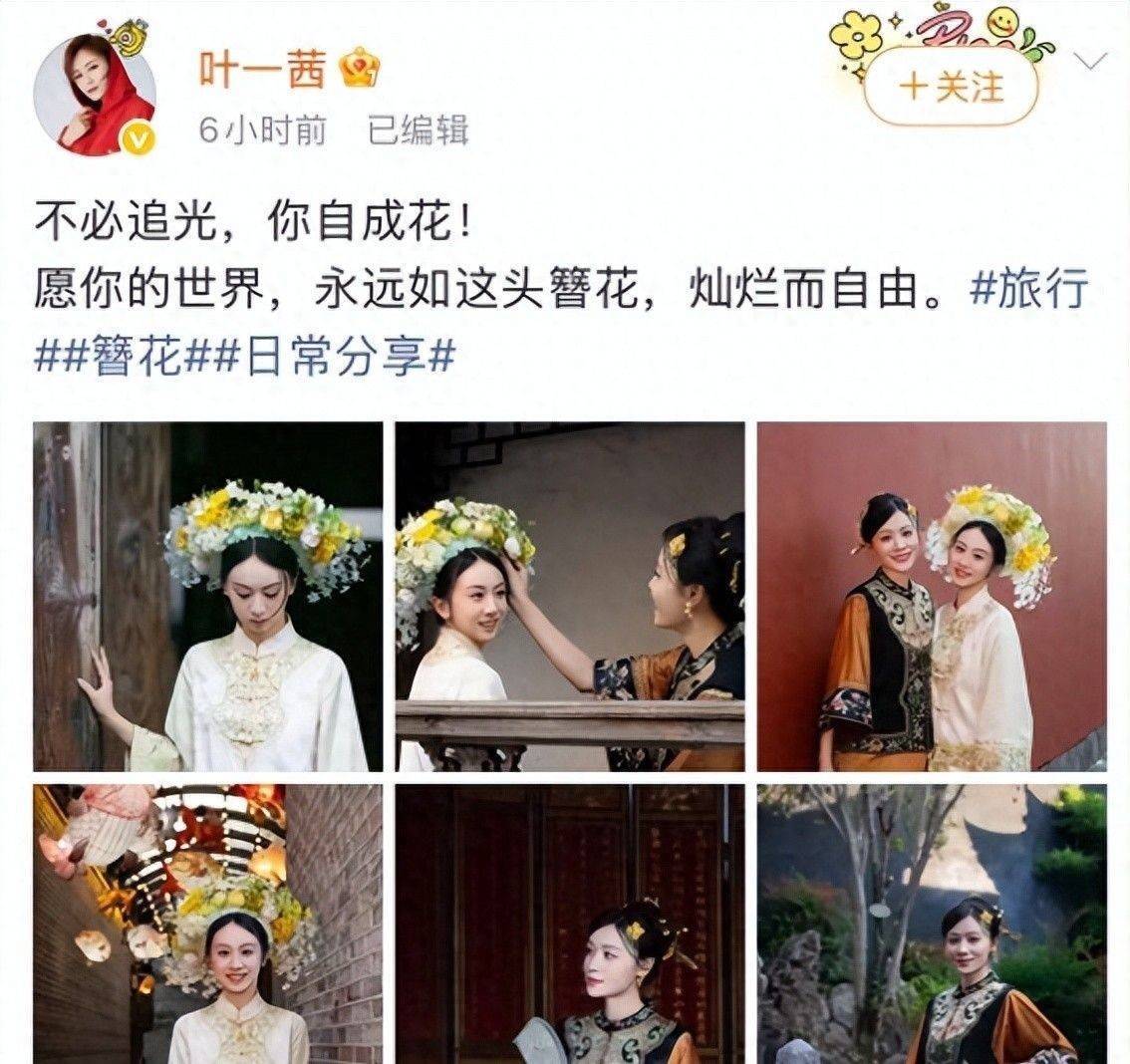View photo of flower headdress being adjusted
This screenshot has height=1064, width=1130.
point(569,596)
